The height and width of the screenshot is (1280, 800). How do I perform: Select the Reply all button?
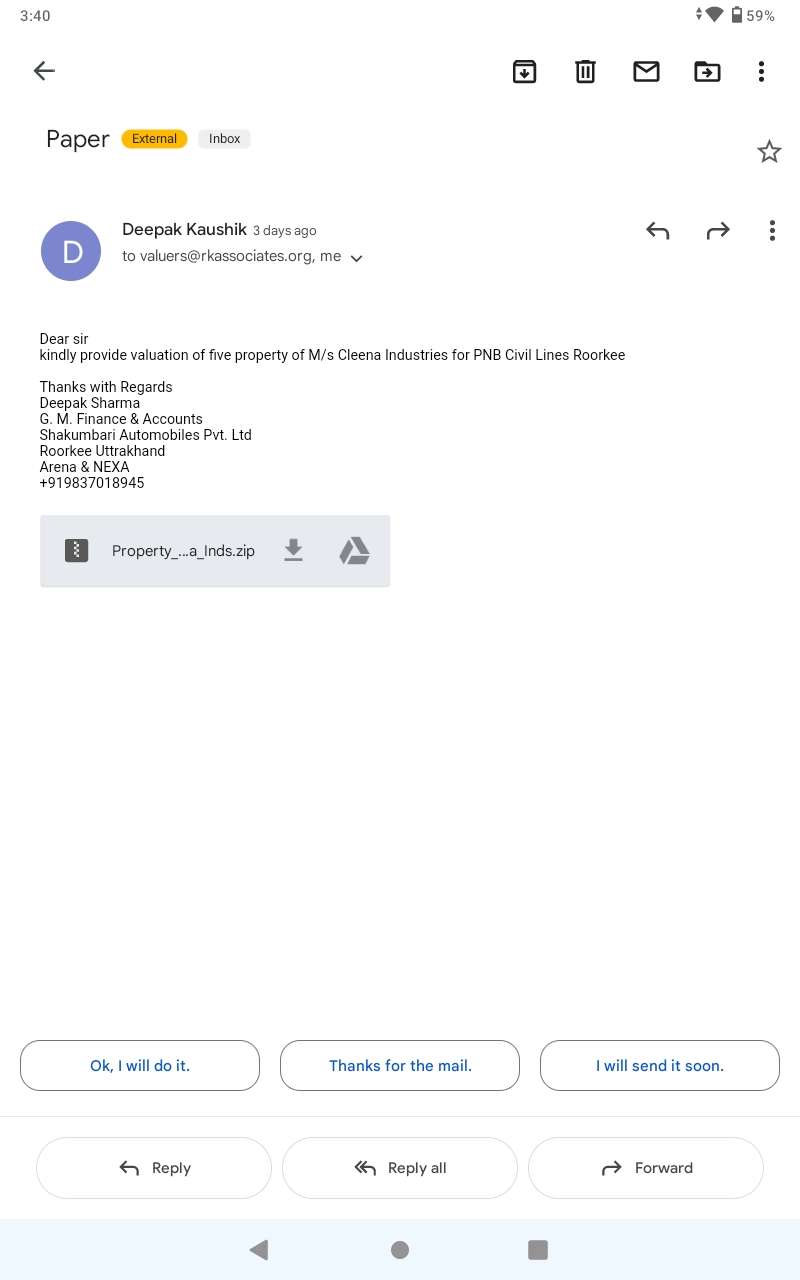pyautogui.click(x=400, y=1168)
